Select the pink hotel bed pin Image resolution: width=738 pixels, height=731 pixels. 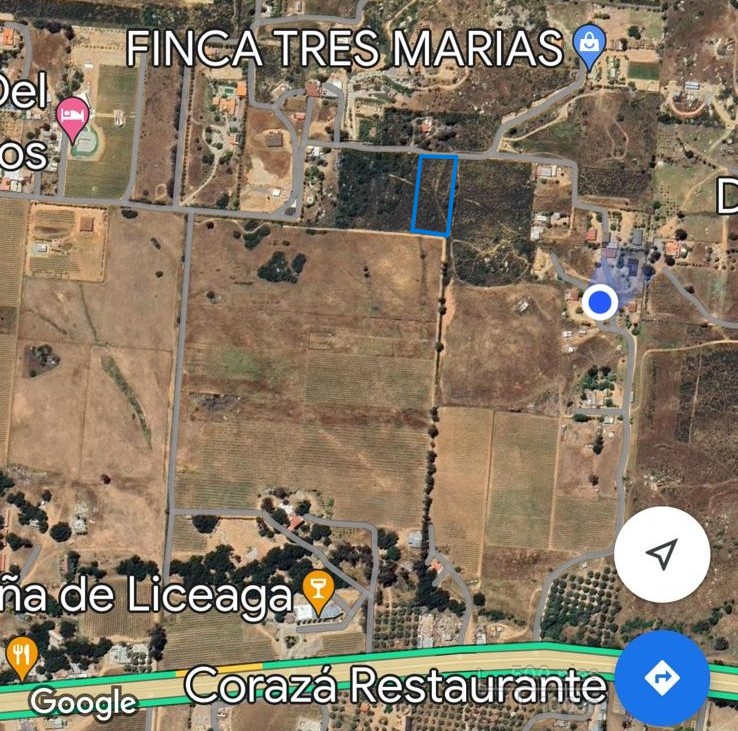point(71,117)
